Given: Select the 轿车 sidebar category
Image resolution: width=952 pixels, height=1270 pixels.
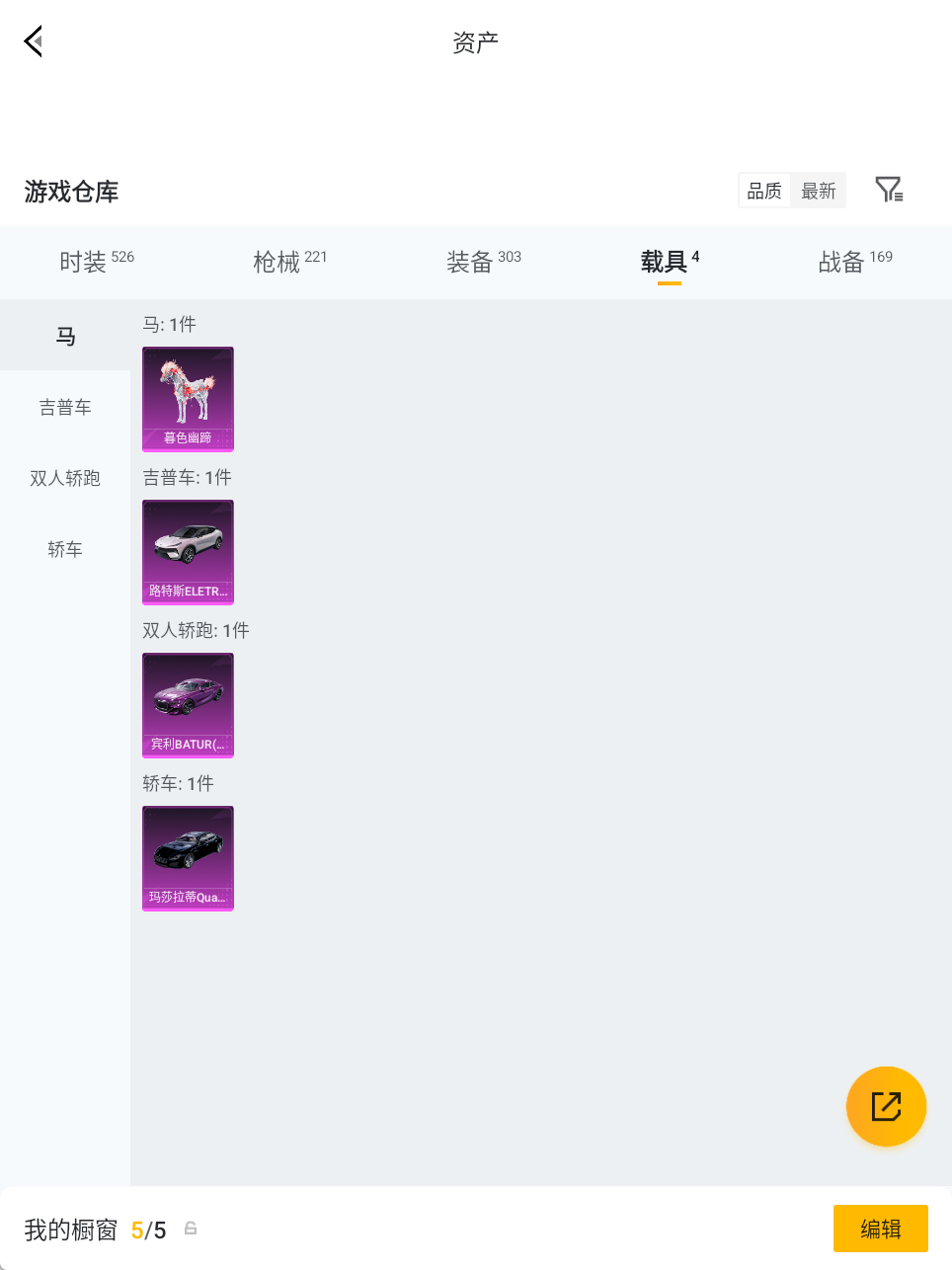Looking at the screenshot, I should pos(65,549).
